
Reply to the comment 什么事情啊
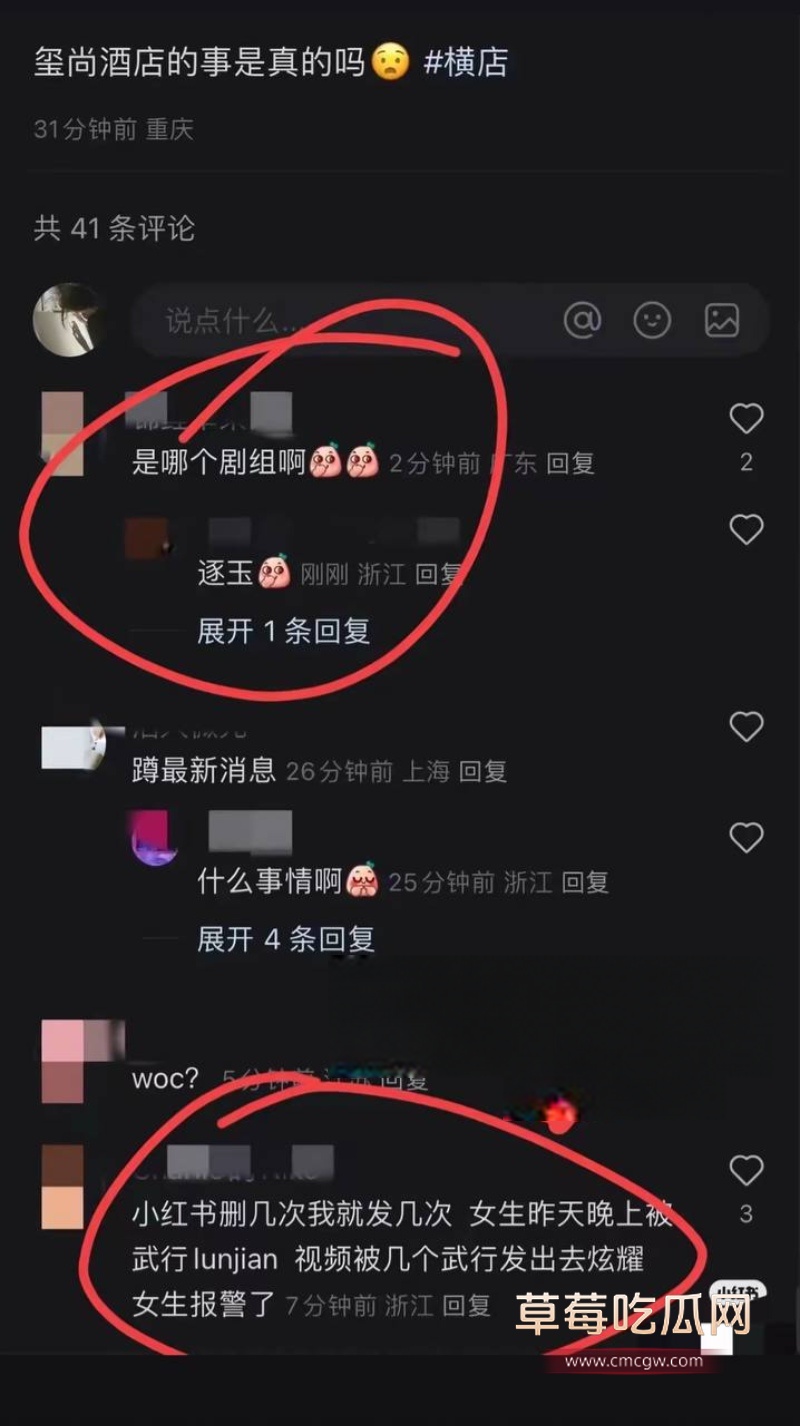pos(585,882)
